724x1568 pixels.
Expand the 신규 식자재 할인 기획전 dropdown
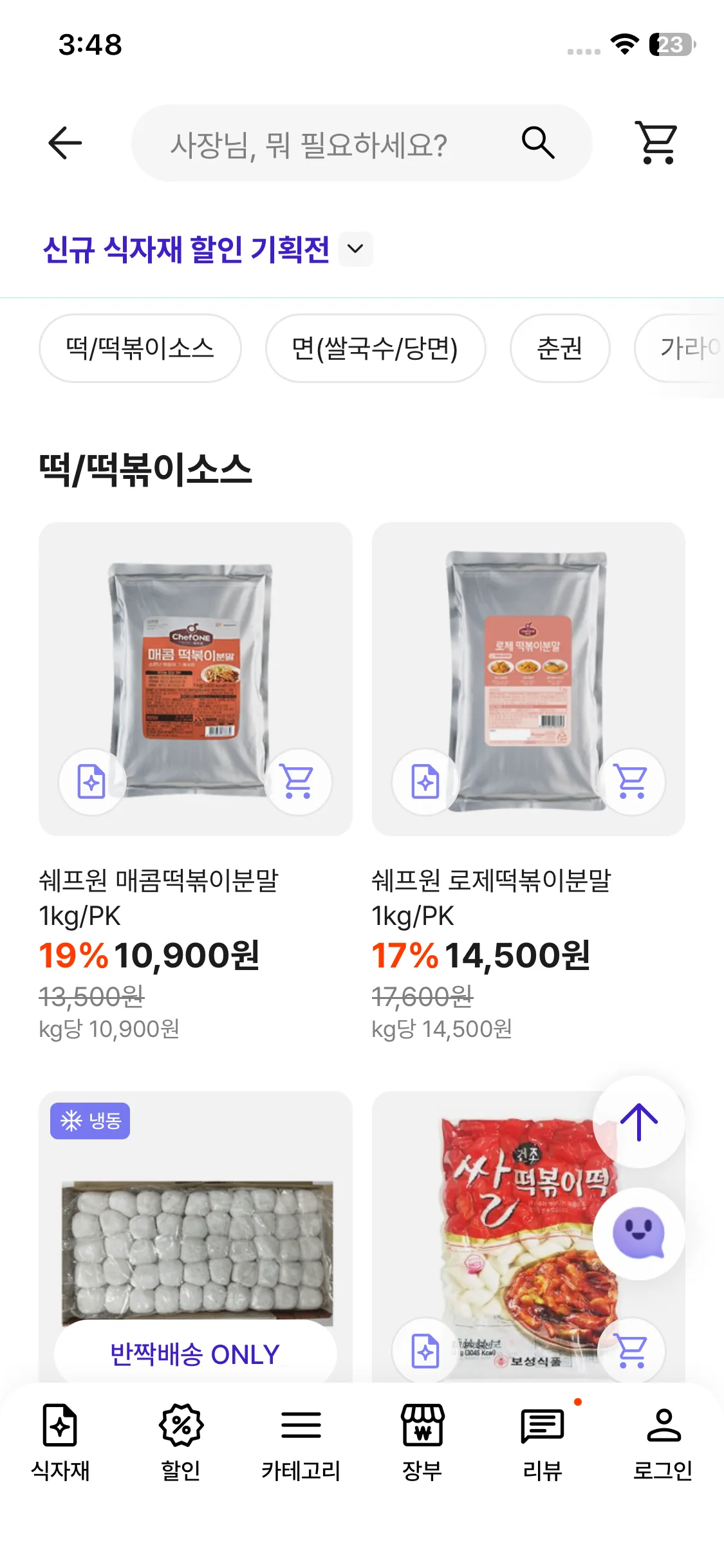tap(355, 249)
